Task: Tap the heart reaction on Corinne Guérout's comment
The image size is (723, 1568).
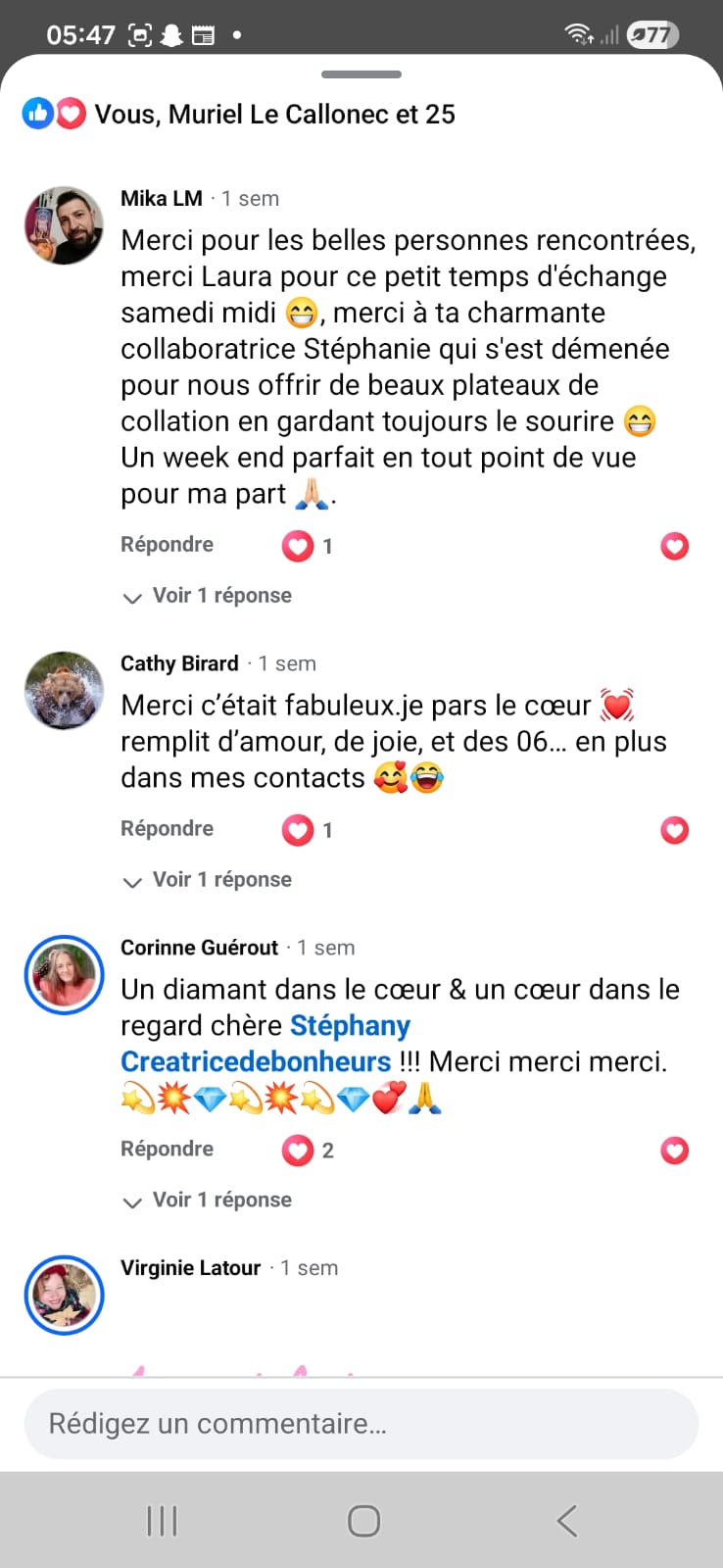Action: (674, 1150)
